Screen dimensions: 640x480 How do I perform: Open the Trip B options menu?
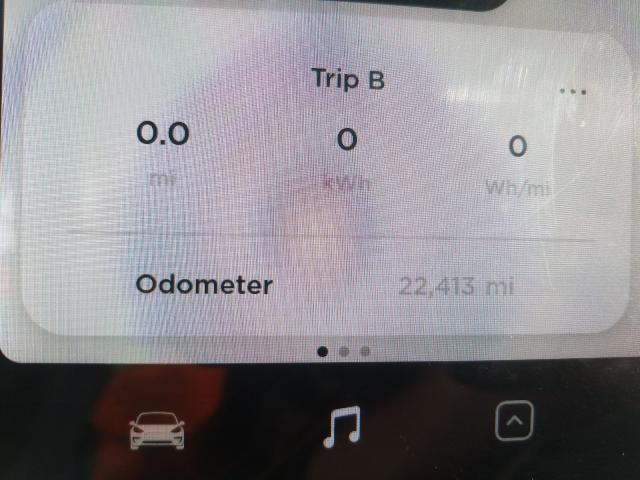click(x=573, y=91)
